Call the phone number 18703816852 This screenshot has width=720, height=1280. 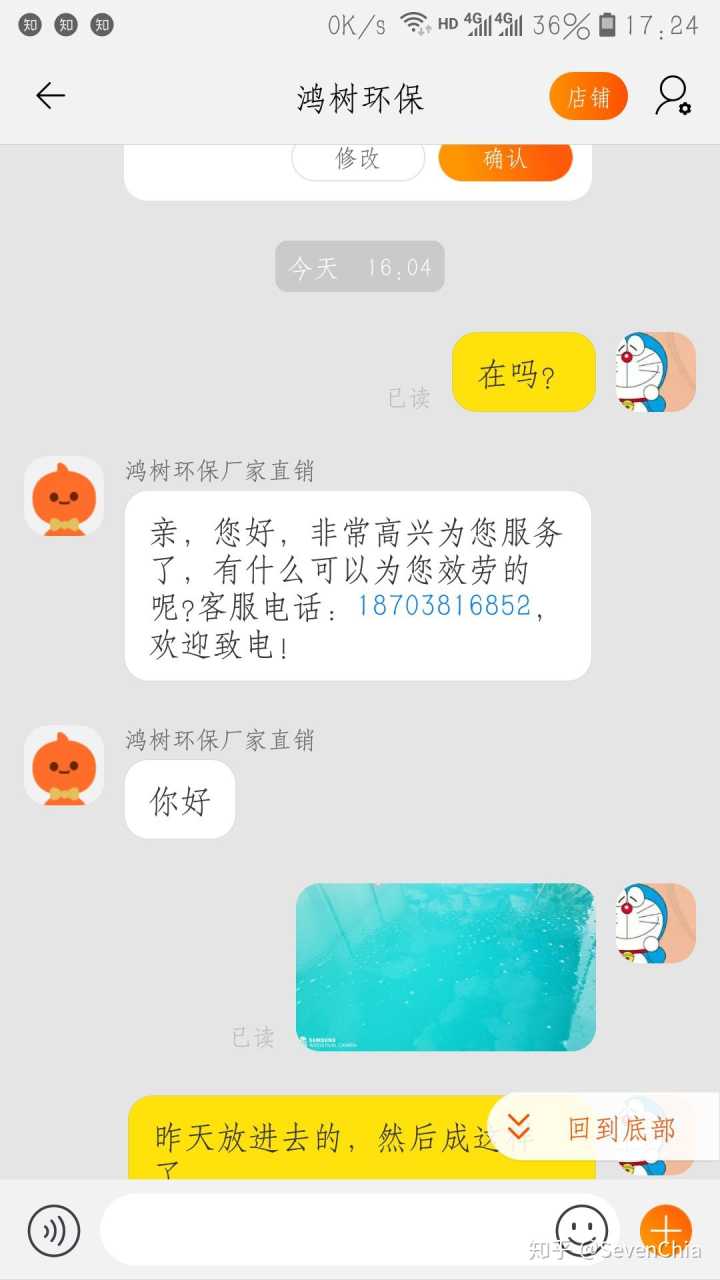tap(444, 606)
